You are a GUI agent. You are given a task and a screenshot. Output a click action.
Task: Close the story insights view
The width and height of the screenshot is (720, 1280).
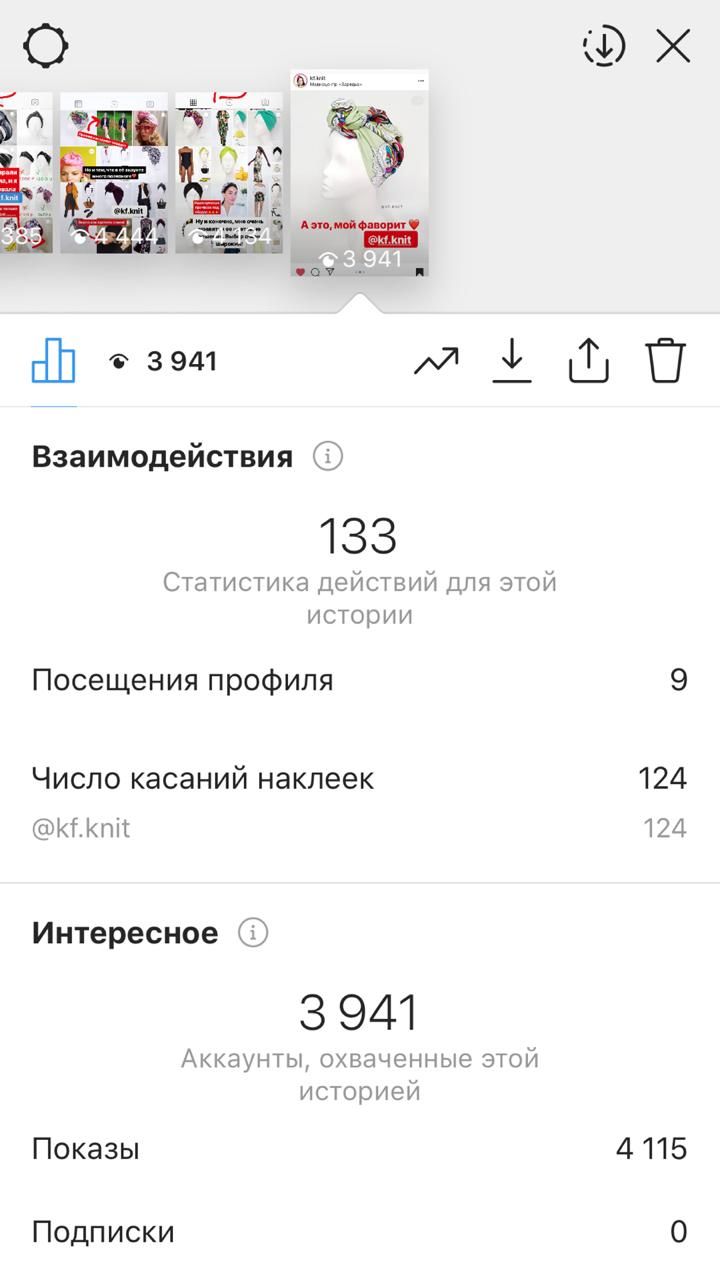click(x=673, y=46)
